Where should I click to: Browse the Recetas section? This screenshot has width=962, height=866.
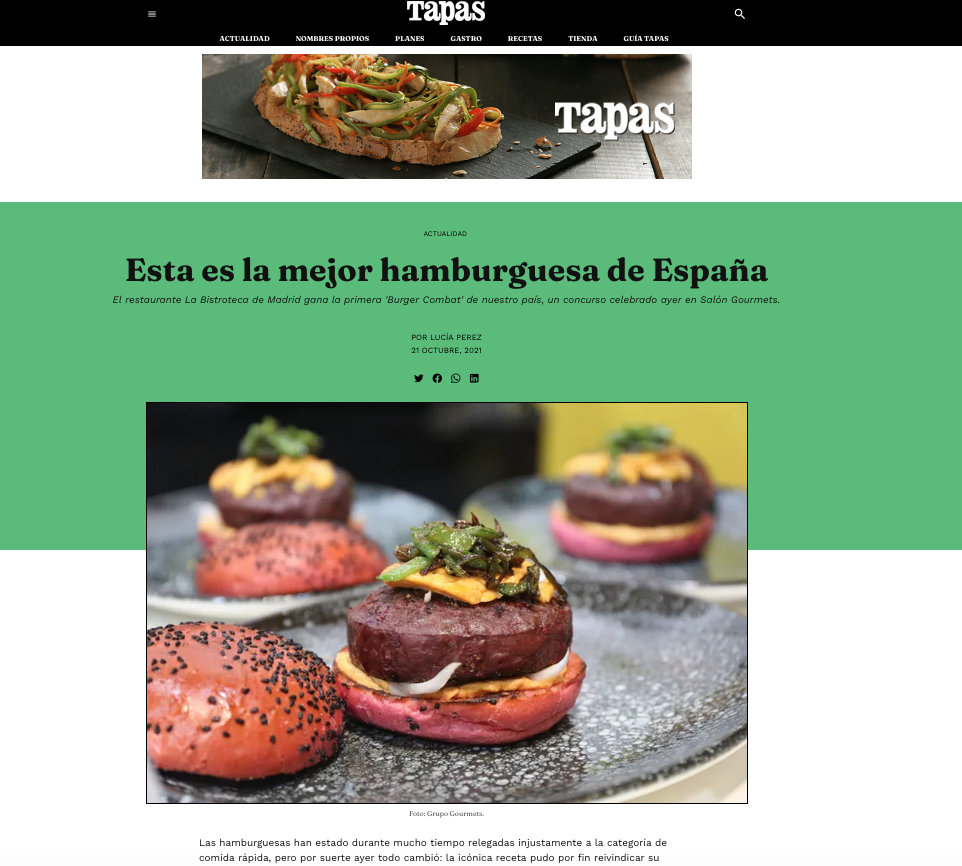525,38
